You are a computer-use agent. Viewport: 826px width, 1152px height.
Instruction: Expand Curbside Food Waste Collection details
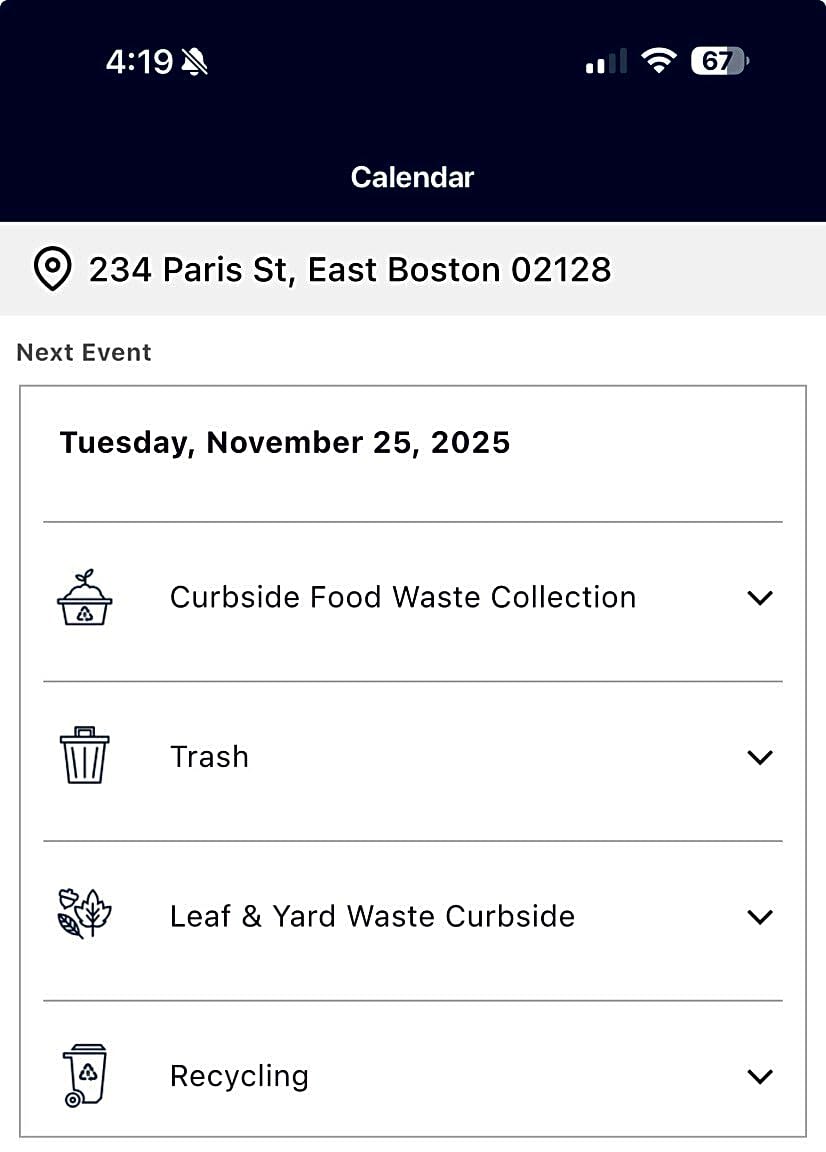click(760, 598)
